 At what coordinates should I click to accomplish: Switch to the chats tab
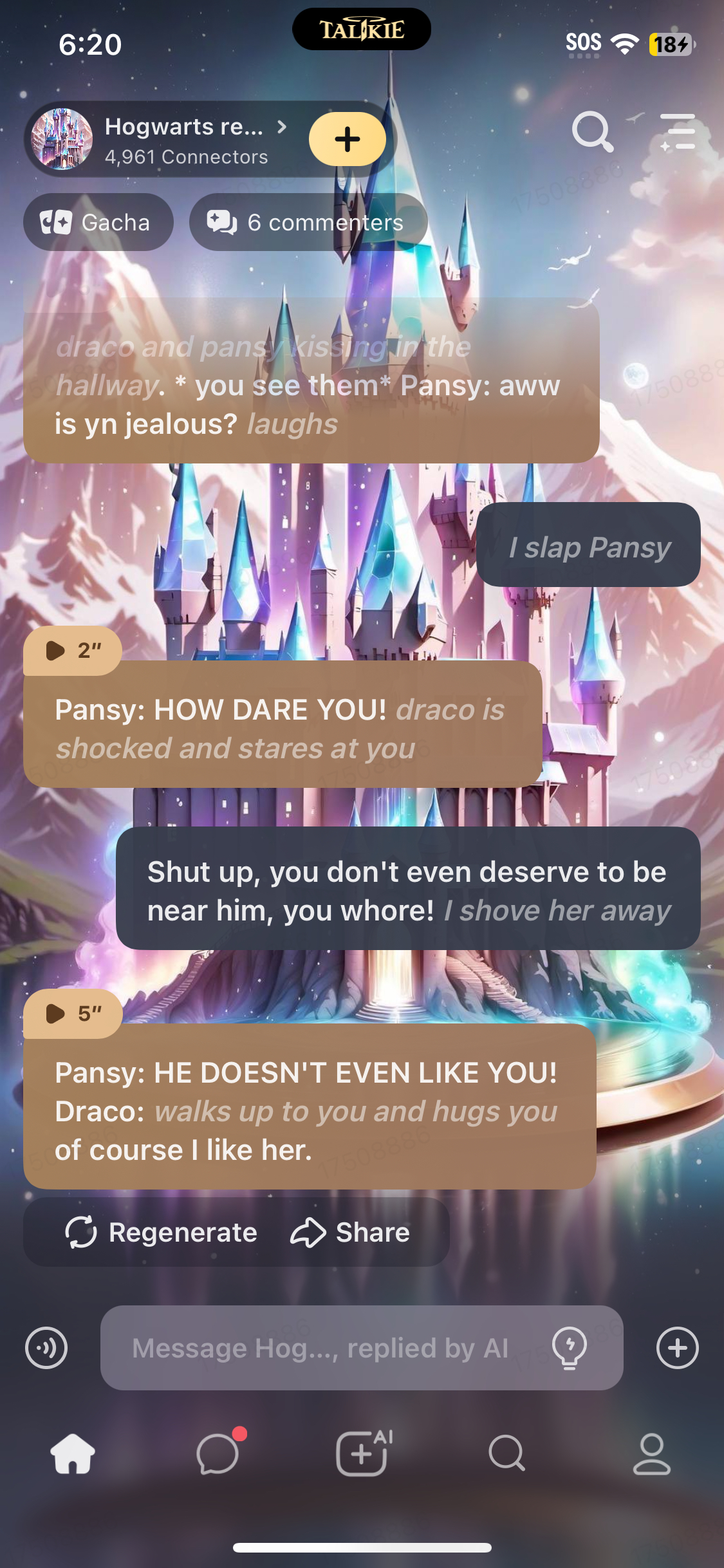[x=218, y=1453]
